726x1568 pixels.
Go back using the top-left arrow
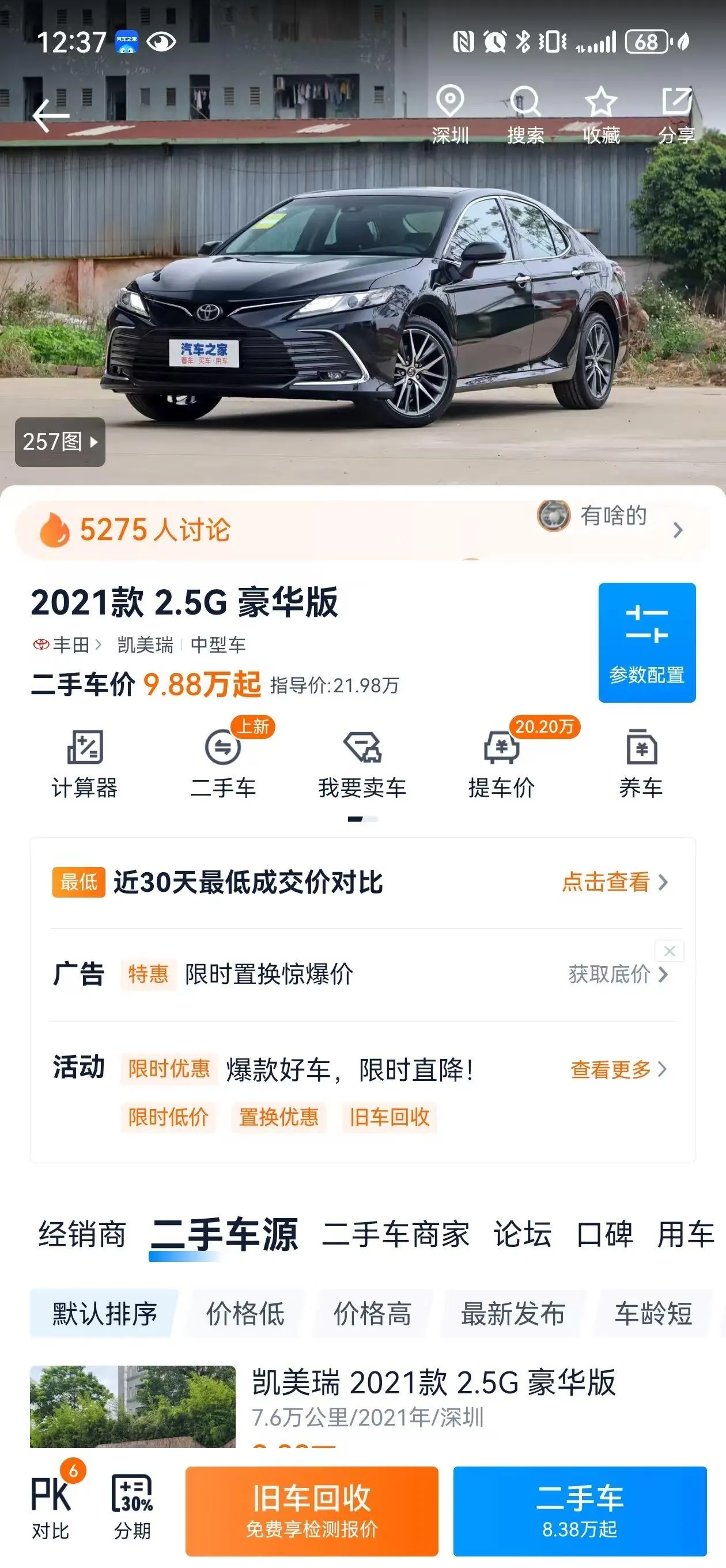[x=51, y=116]
